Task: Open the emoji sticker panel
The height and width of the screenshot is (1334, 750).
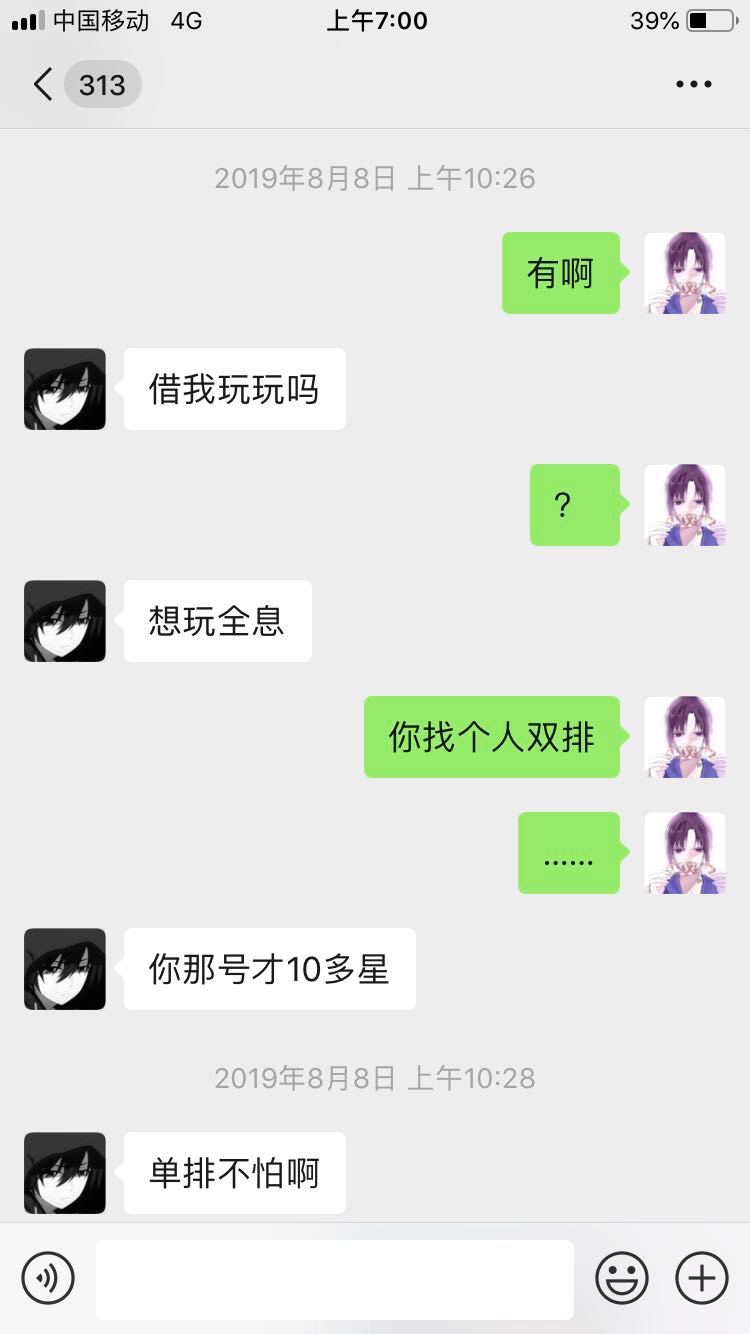Action: tap(622, 1278)
